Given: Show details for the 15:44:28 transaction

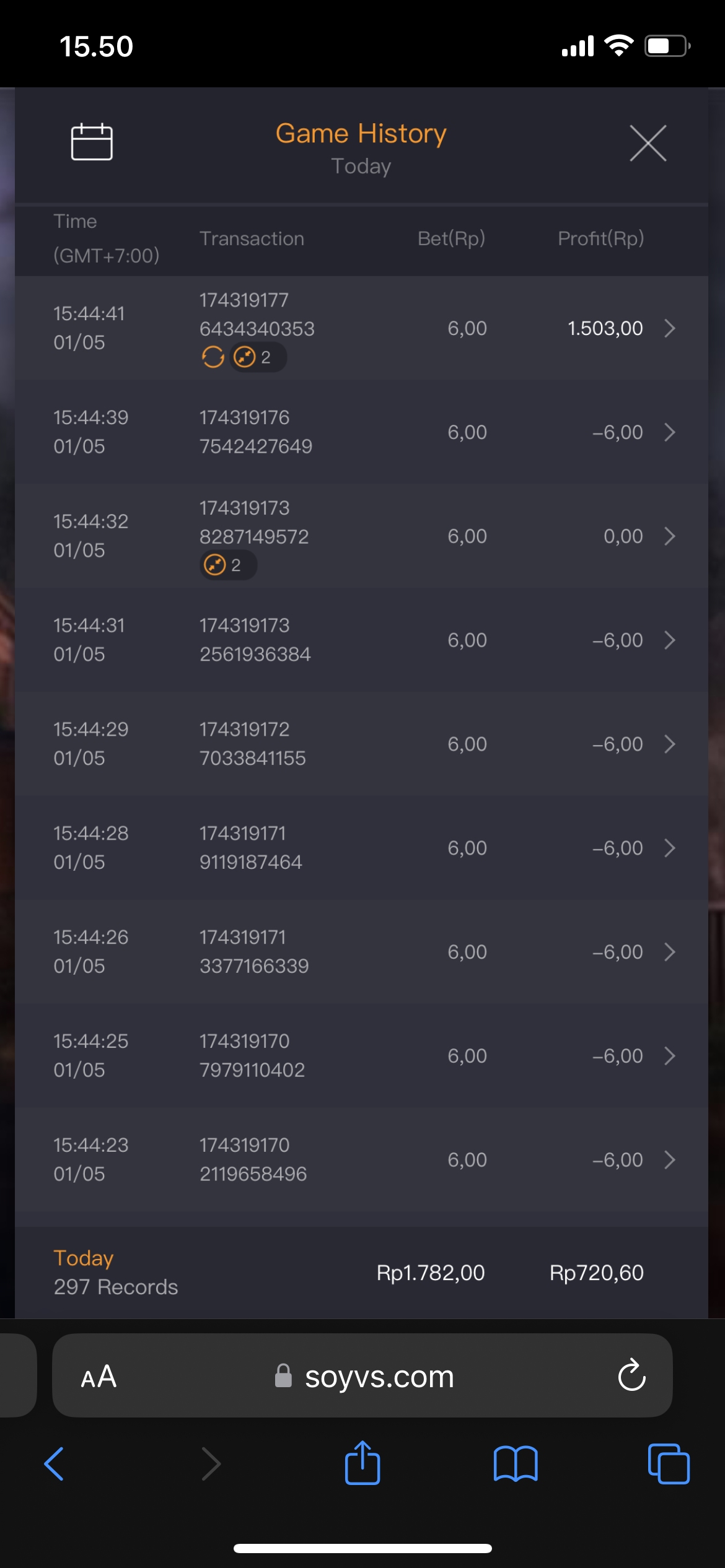Looking at the screenshot, I should 669,848.
